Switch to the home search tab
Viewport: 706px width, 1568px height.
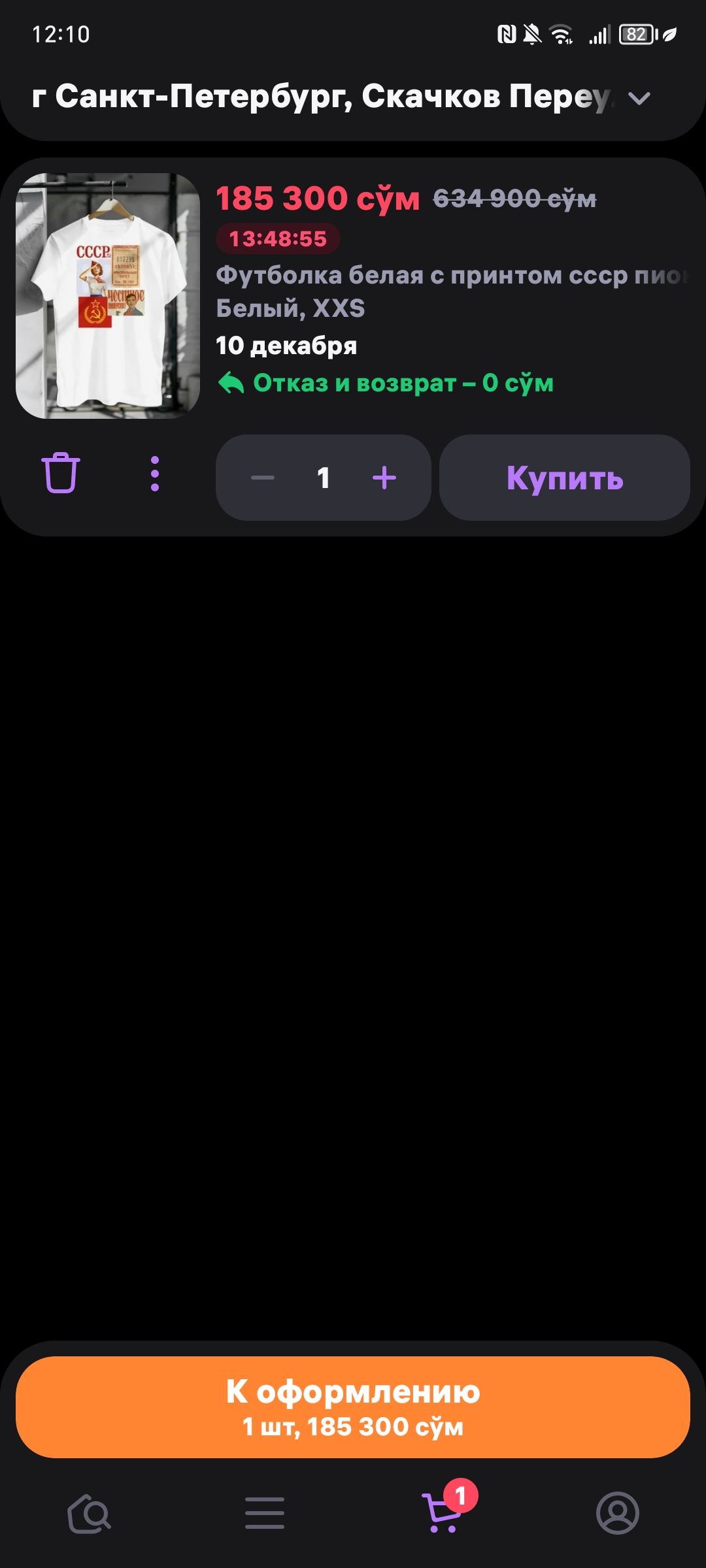89,1513
